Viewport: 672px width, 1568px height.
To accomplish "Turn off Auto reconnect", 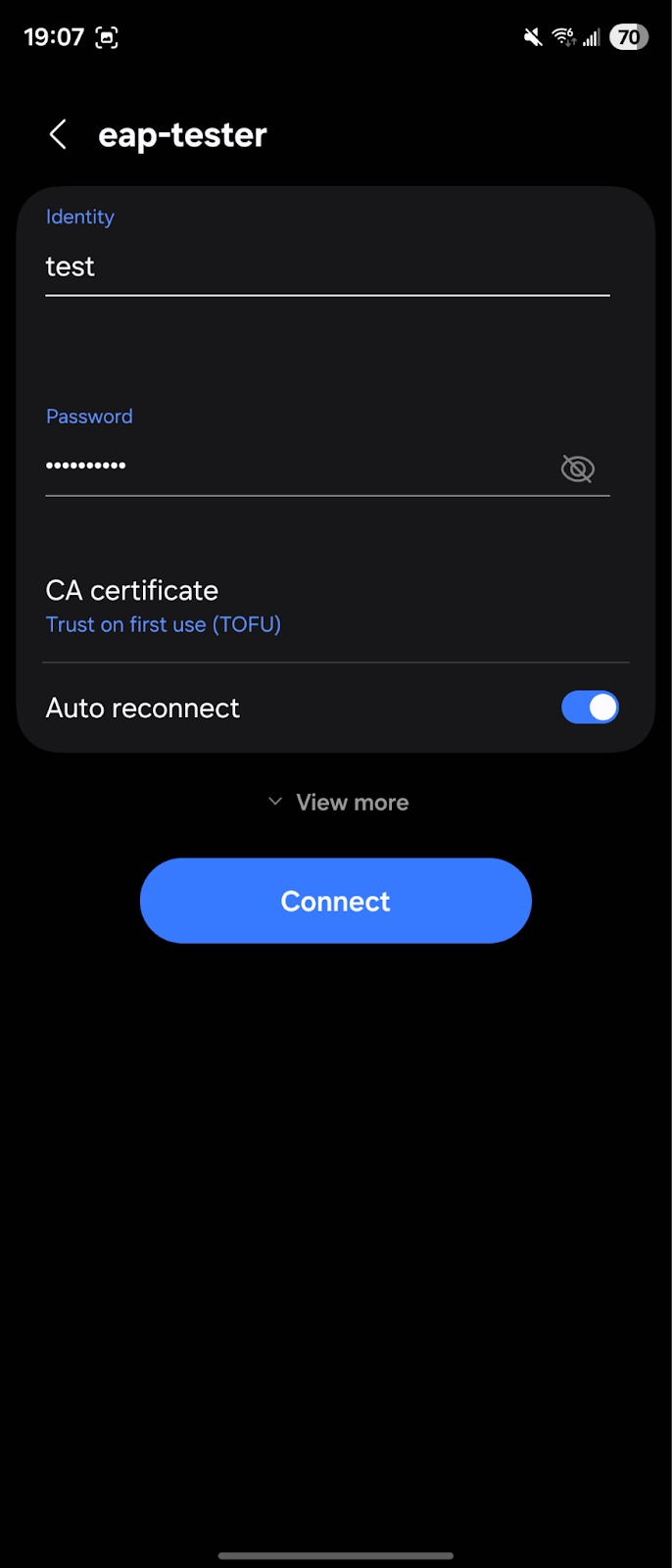I will [589, 708].
